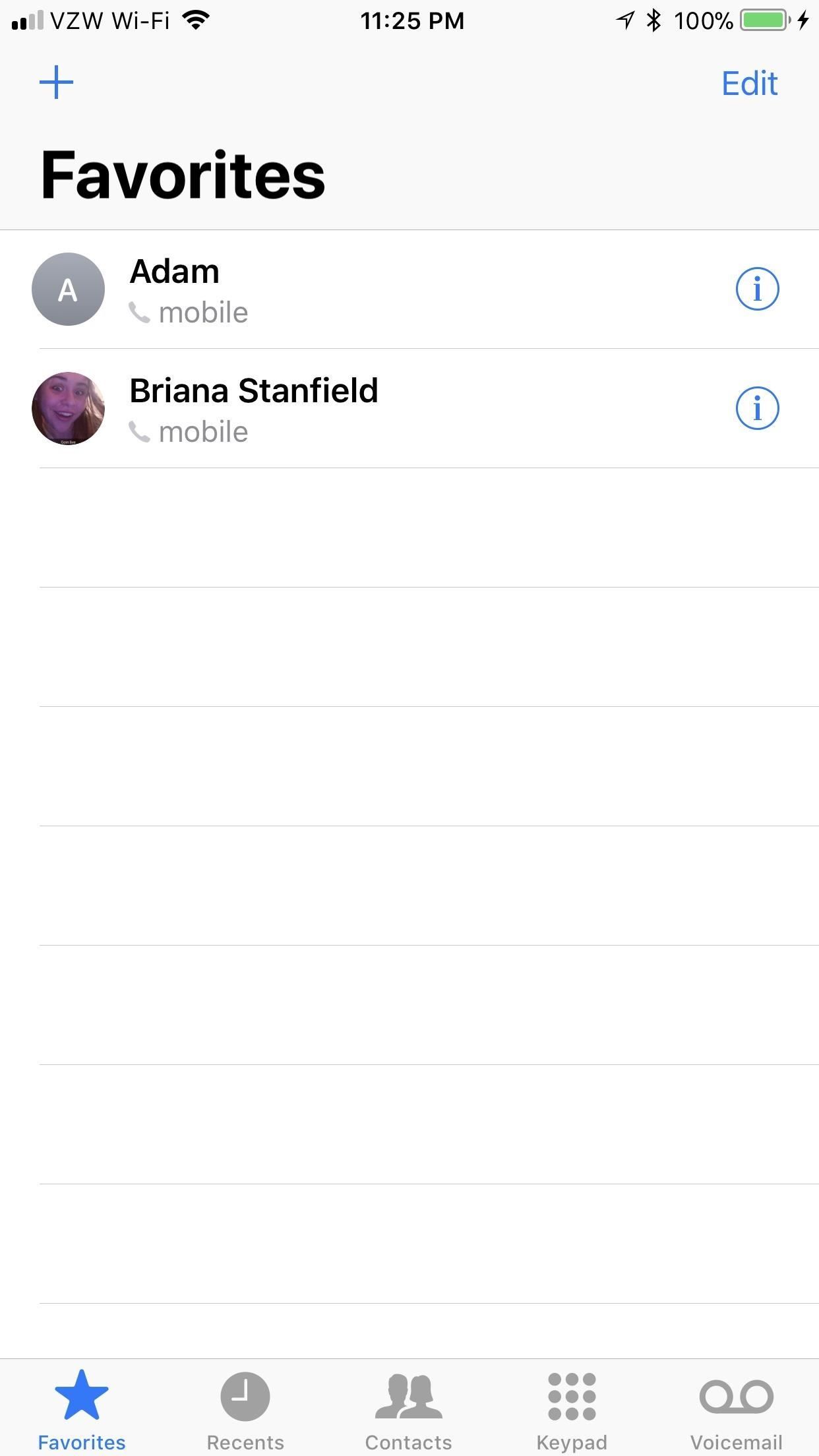The image size is (819, 1456).
Task: Tap the Bluetooth status icon
Action: pos(654,20)
